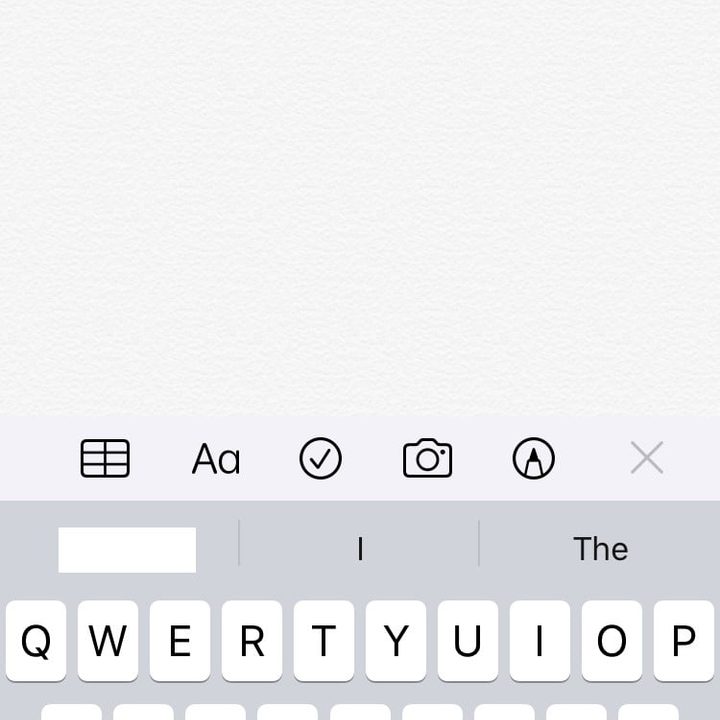Hit the P key on the keyboard
The height and width of the screenshot is (720, 720).
684,641
